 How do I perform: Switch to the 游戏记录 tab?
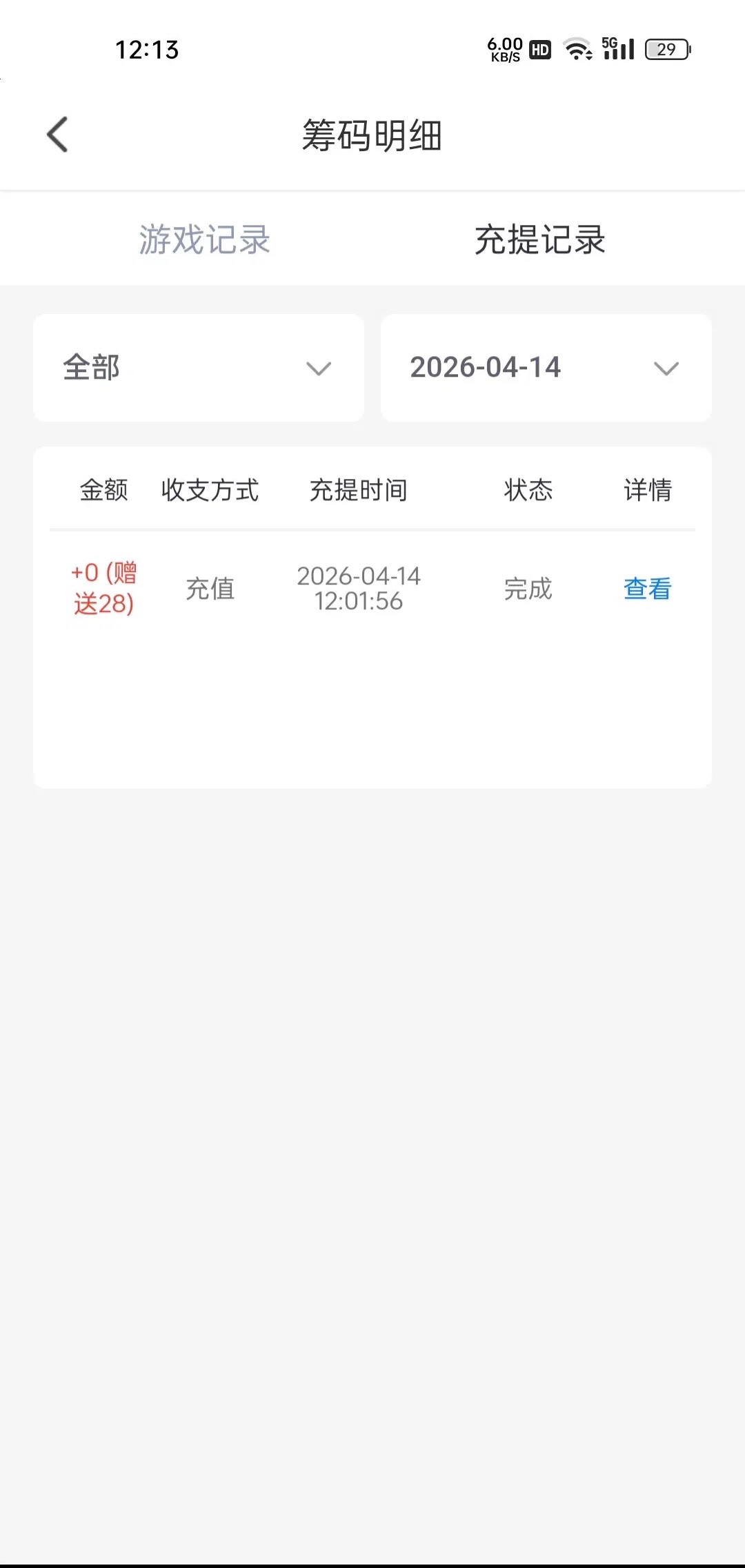[204, 239]
